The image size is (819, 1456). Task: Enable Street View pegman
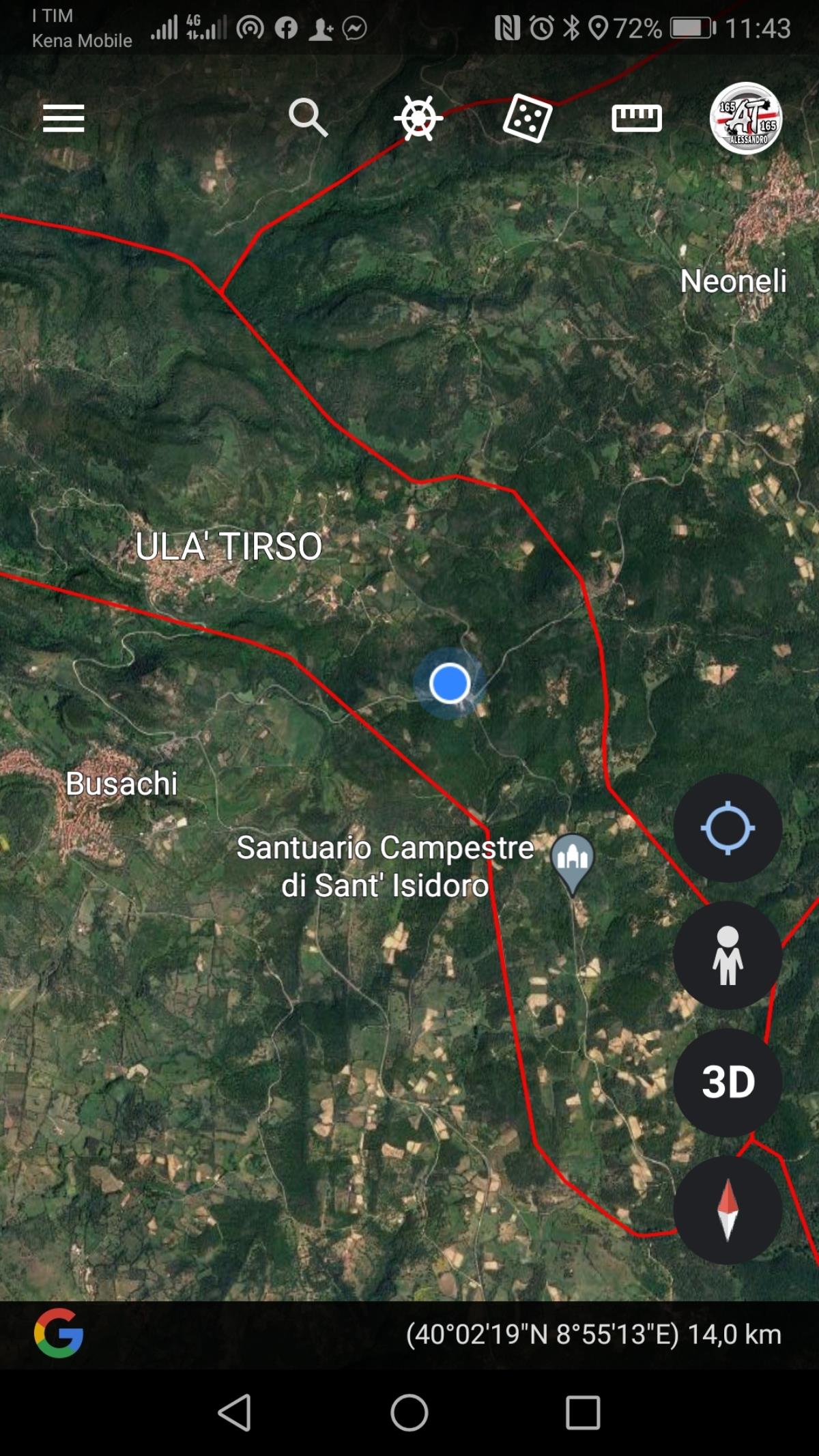728,955
